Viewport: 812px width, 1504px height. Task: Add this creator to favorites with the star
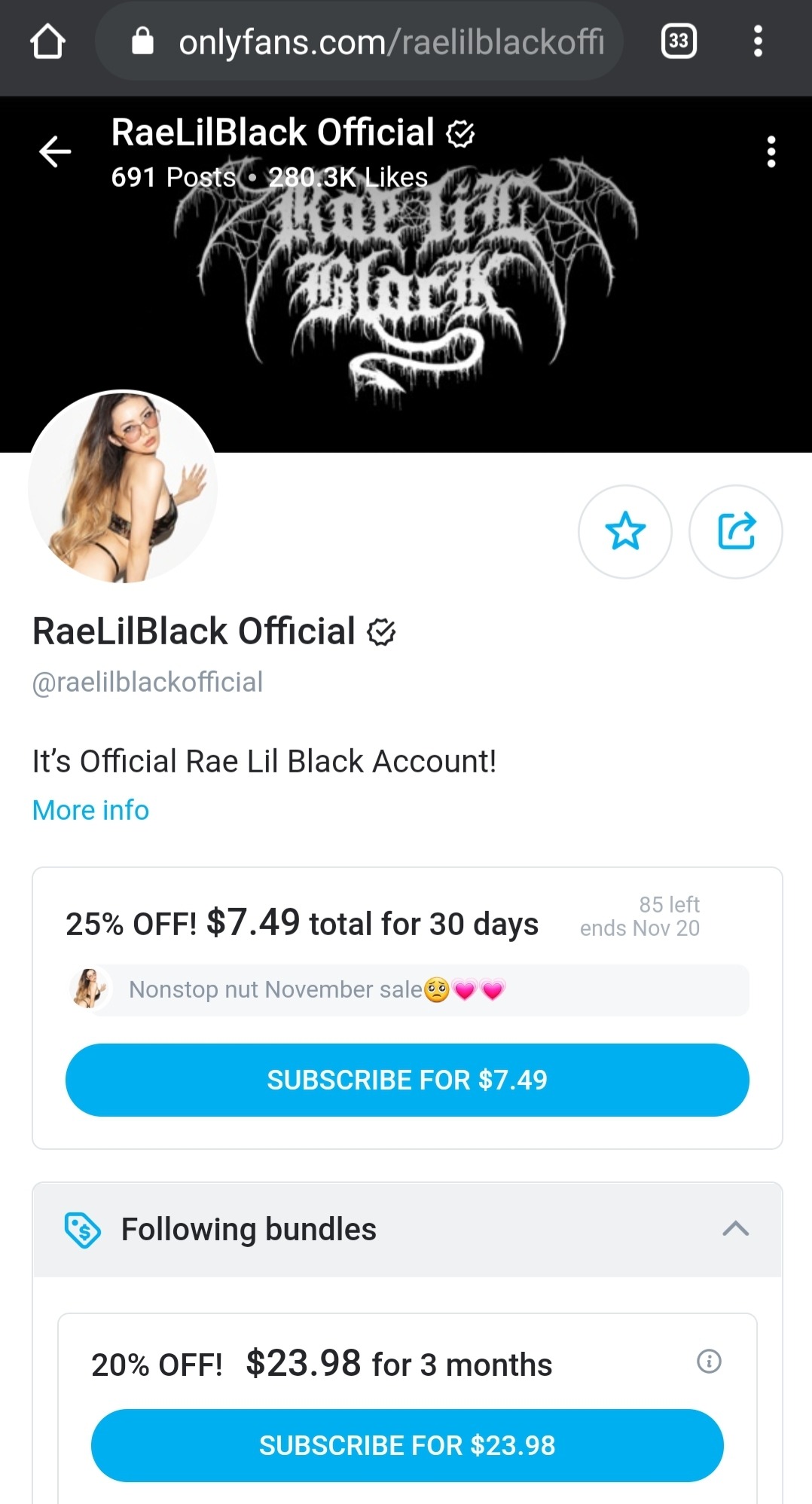(624, 531)
